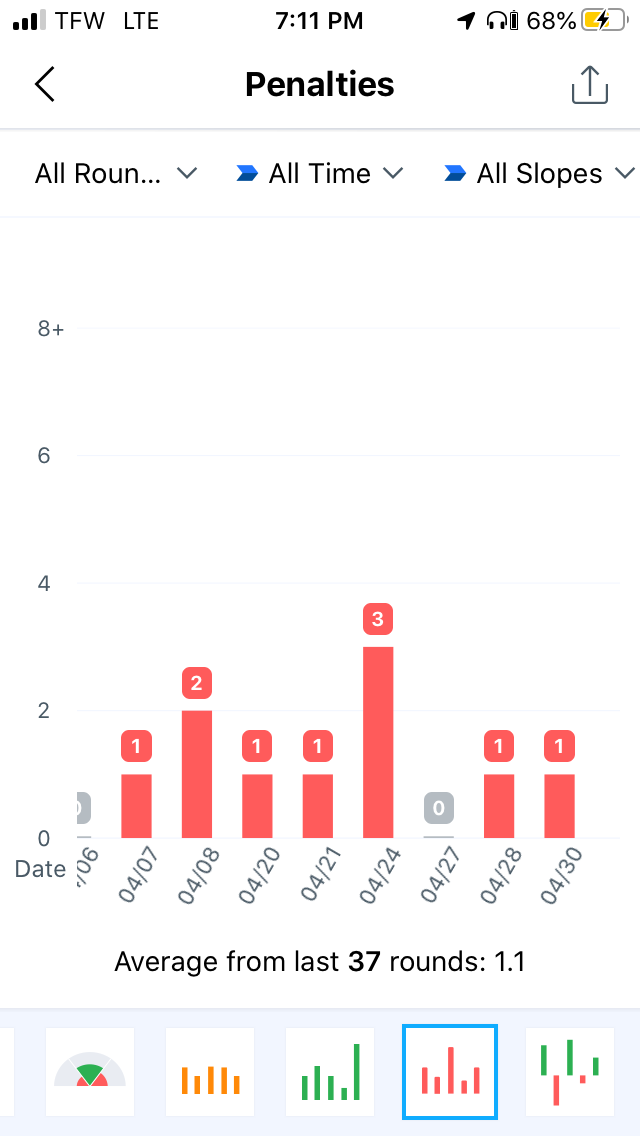Tap the 04/08 bar showing 2 penalties
640x1136 pixels.
pyautogui.click(x=196, y=774)
